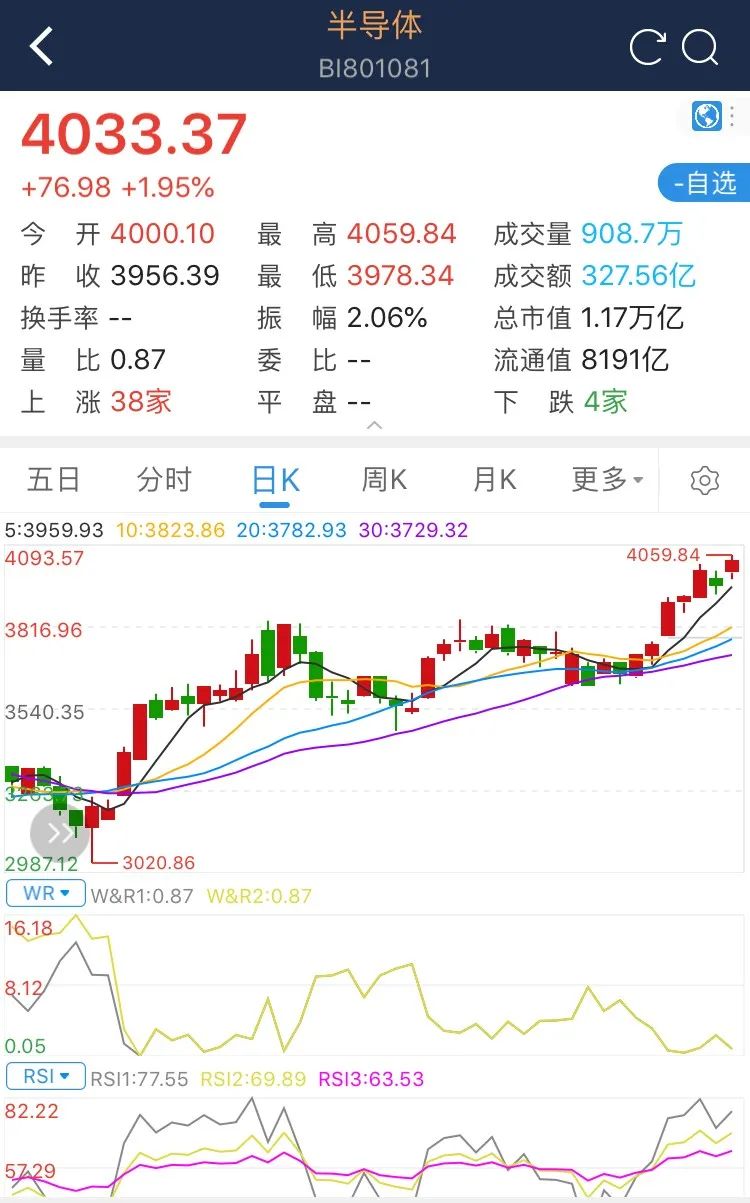Select the 日K chart tab
The height and width of the screenshot is (1203, 750).
(x=275, y=481)
